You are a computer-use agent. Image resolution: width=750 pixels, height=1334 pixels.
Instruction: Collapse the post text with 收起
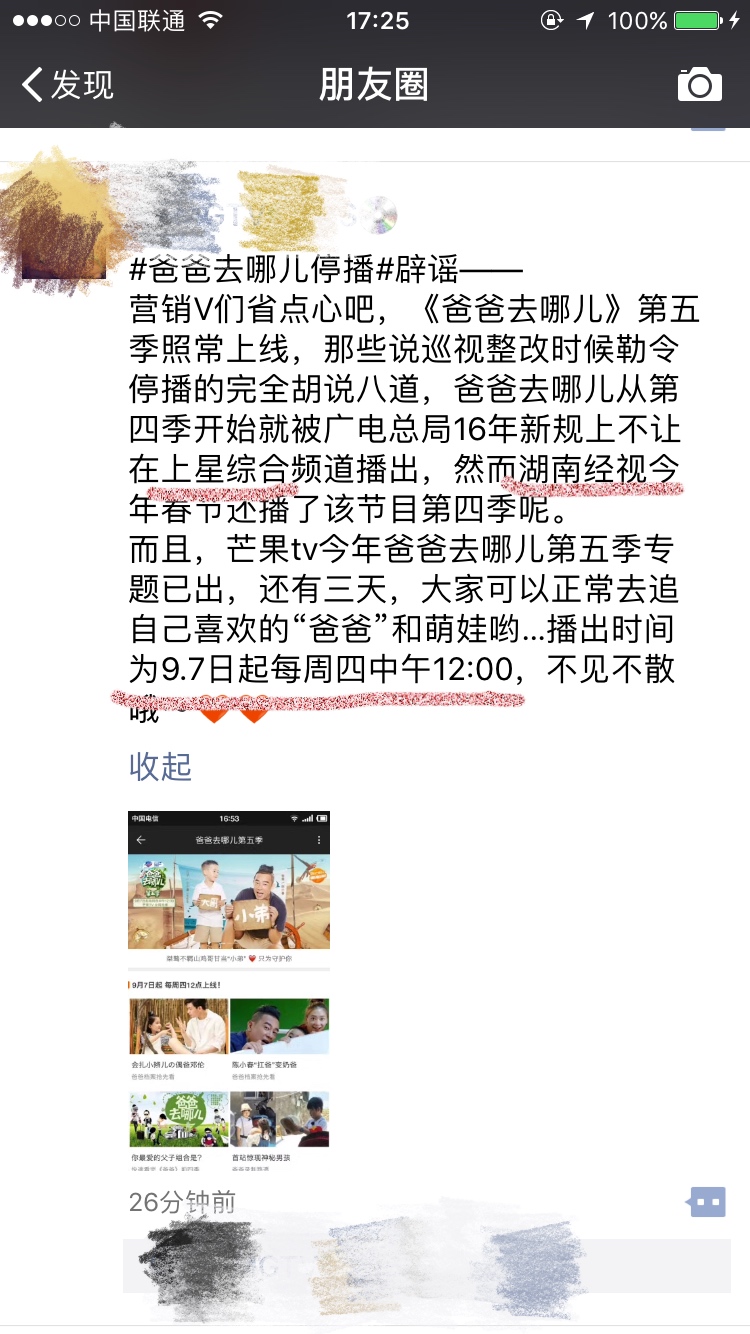pyautogui.click(x=160, y=767)
